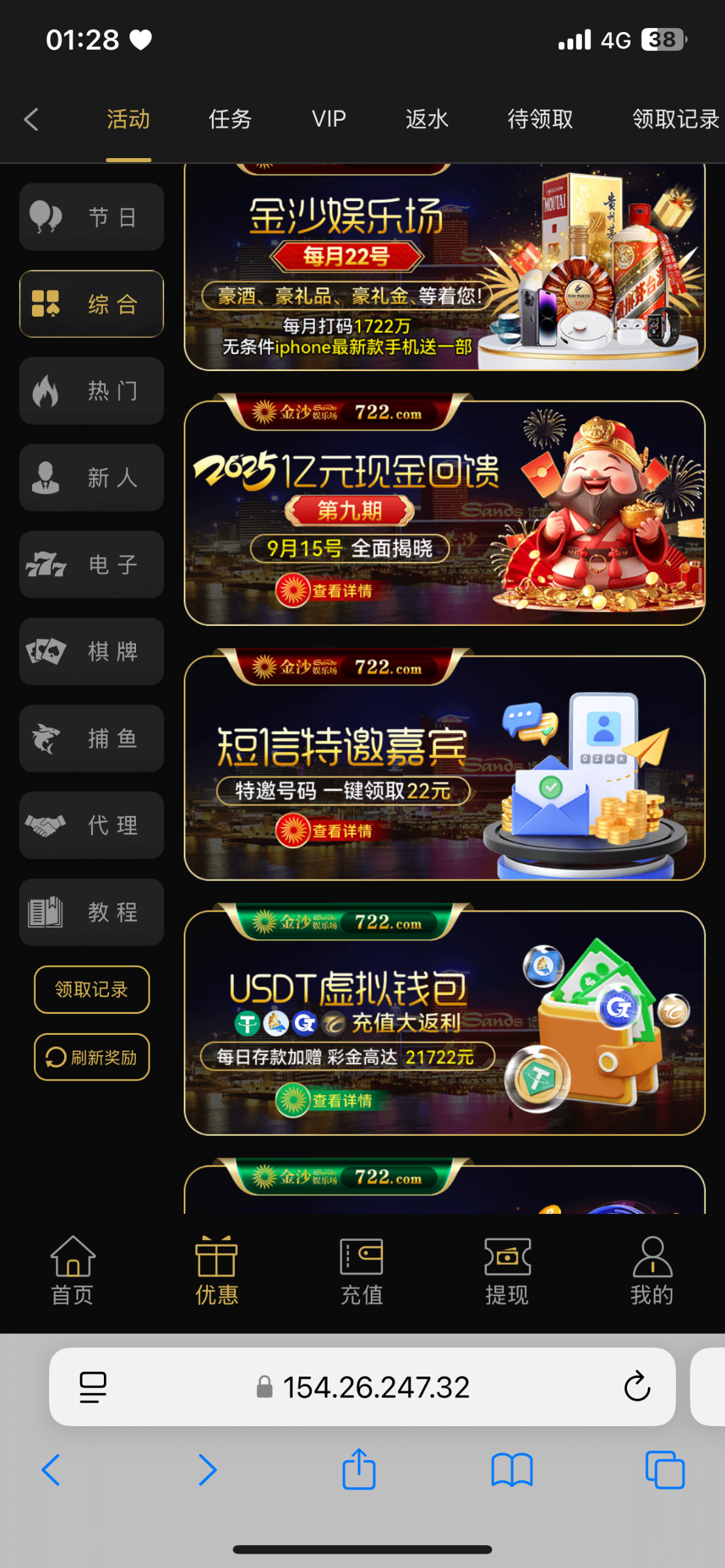Select the 捕鱼 category
The width and height of the screenshot is (725, 1568).
[92, 738]
